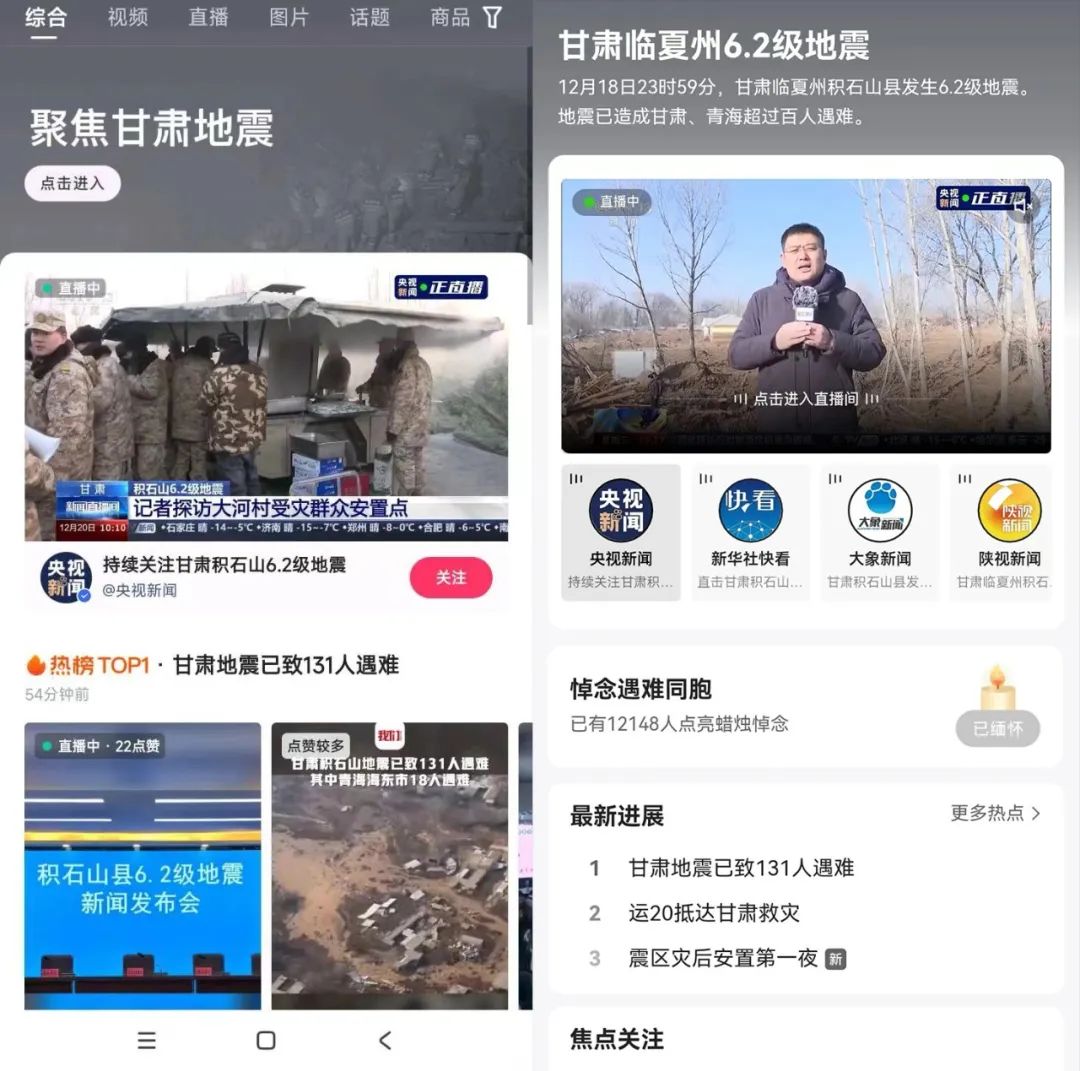Open the 点赞较多 aerial earthquake video
The width and height of the screenshot is (1080, 1071).
click(x=389, y=865)
